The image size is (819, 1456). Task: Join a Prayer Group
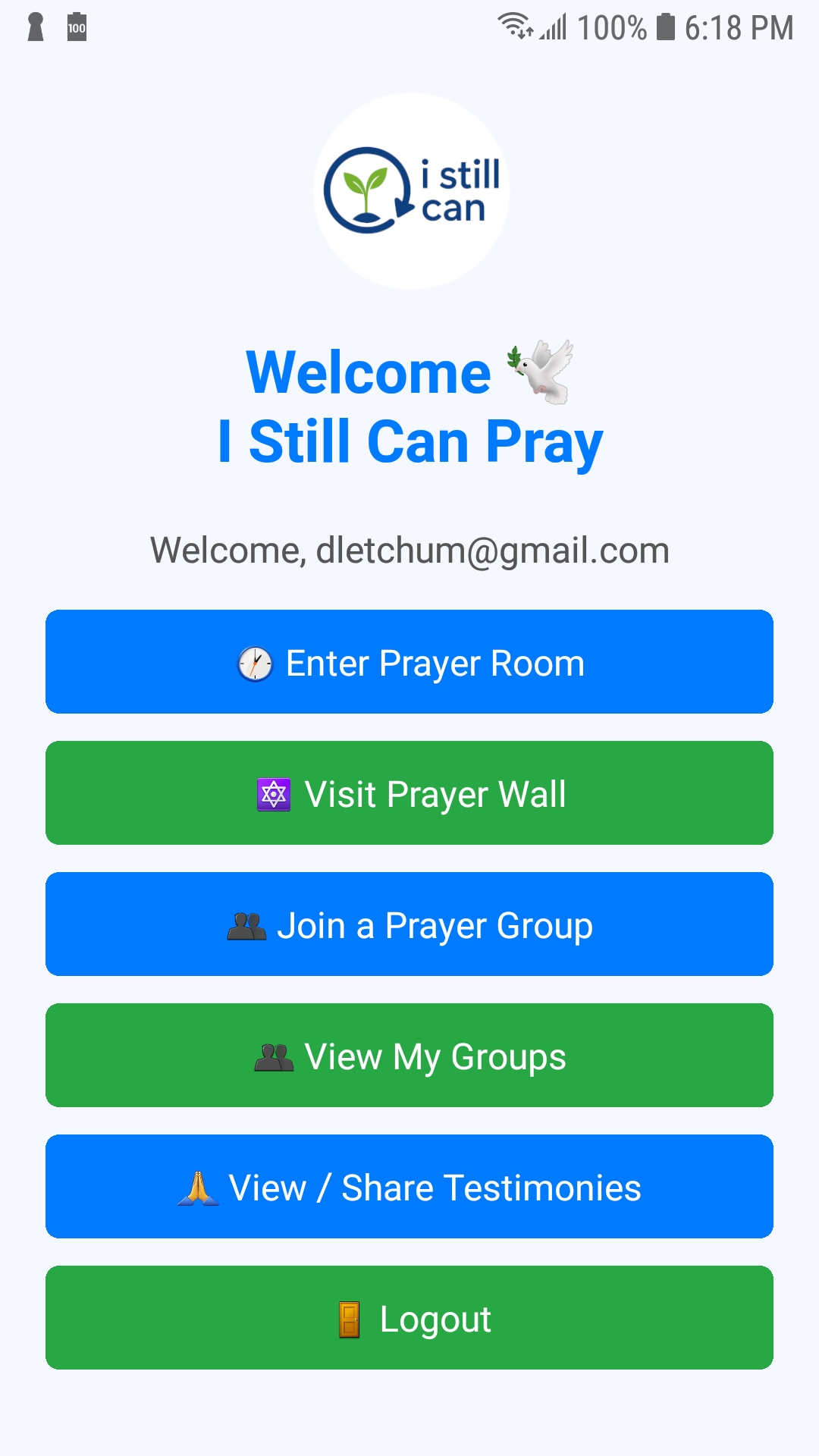[409, 924]
